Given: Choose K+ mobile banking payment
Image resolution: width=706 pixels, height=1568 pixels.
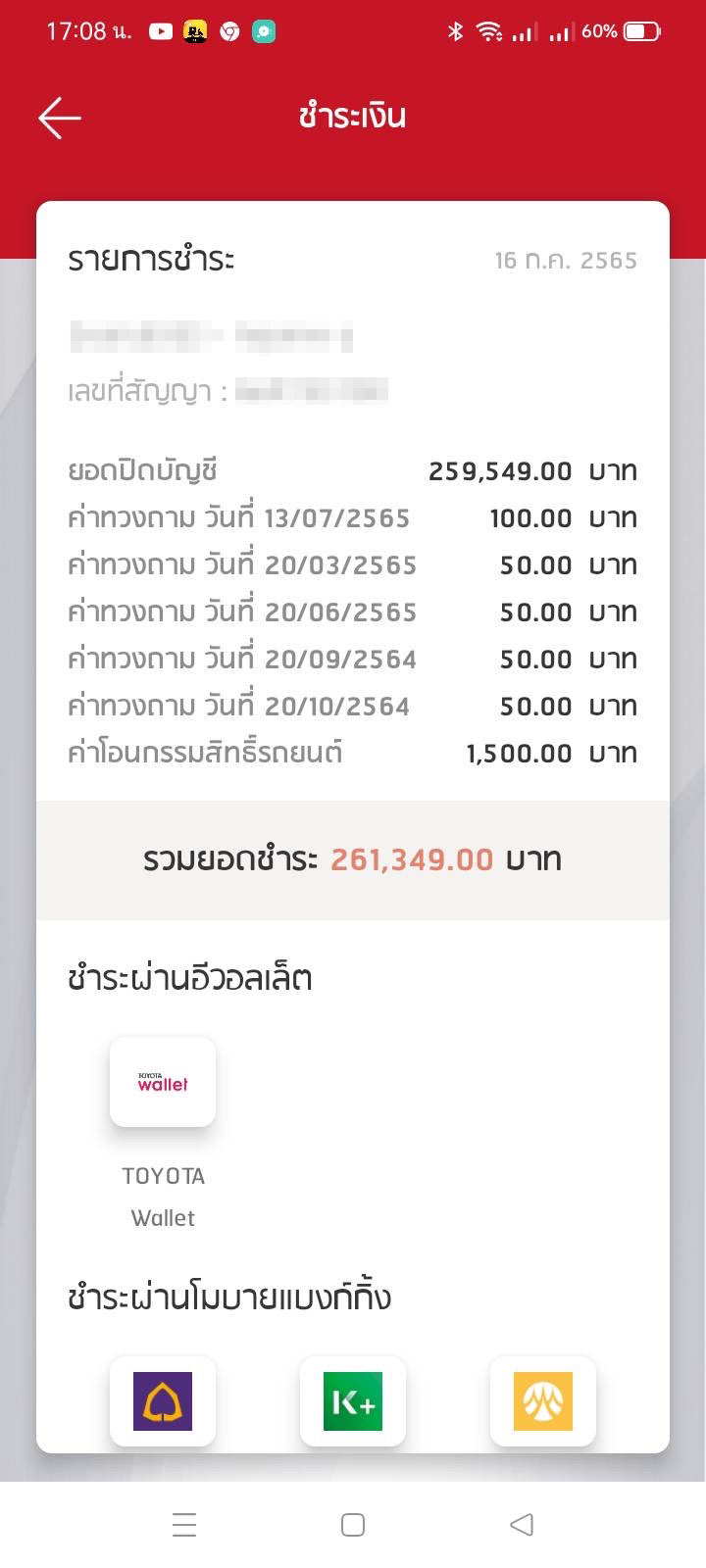Looking at the screenshot, I should click(353, 1400).
